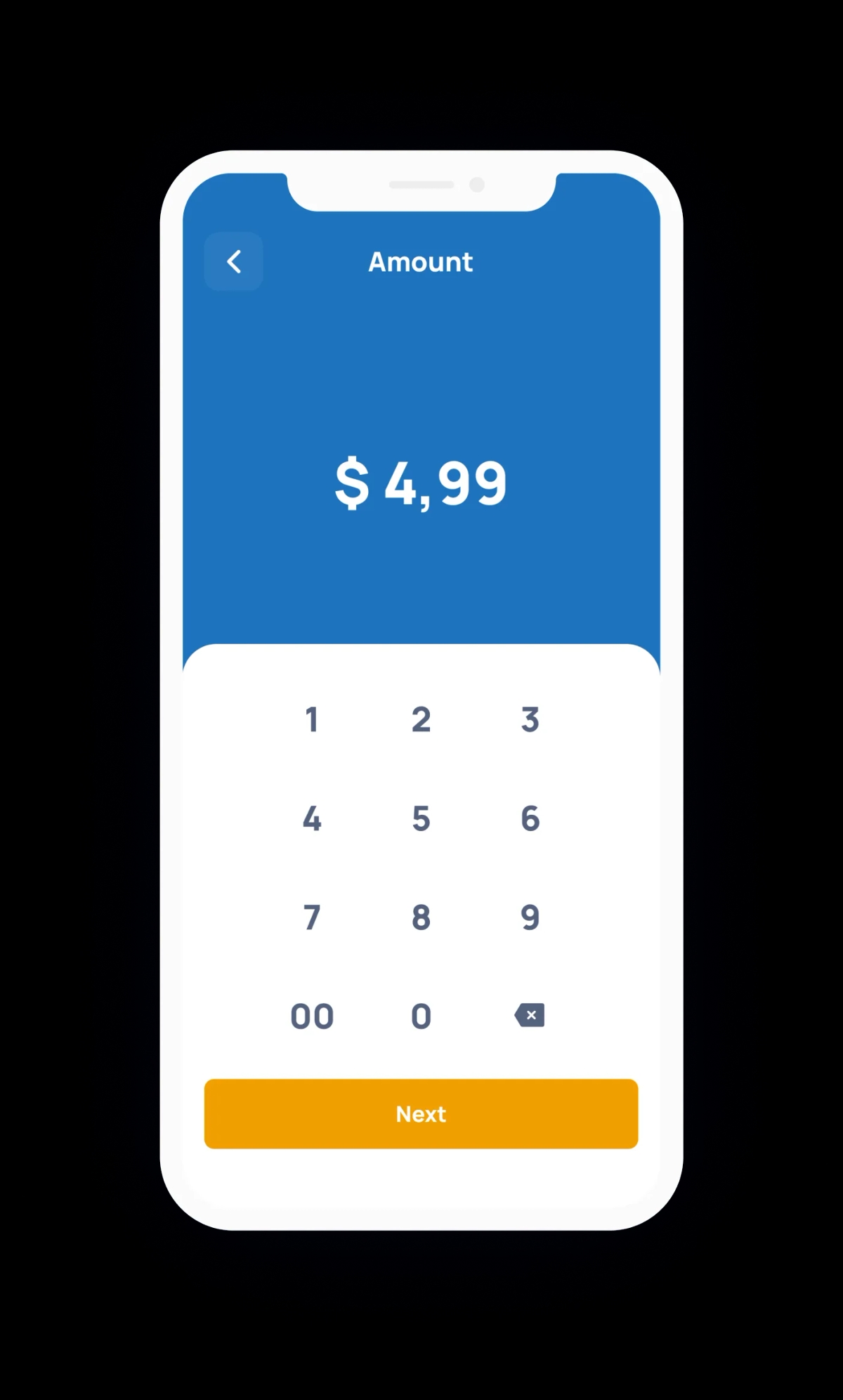The width and height of the screenshot is (843, 1400).
Task: Enter digit 7 on the keypad
Action: pos(312,917)
